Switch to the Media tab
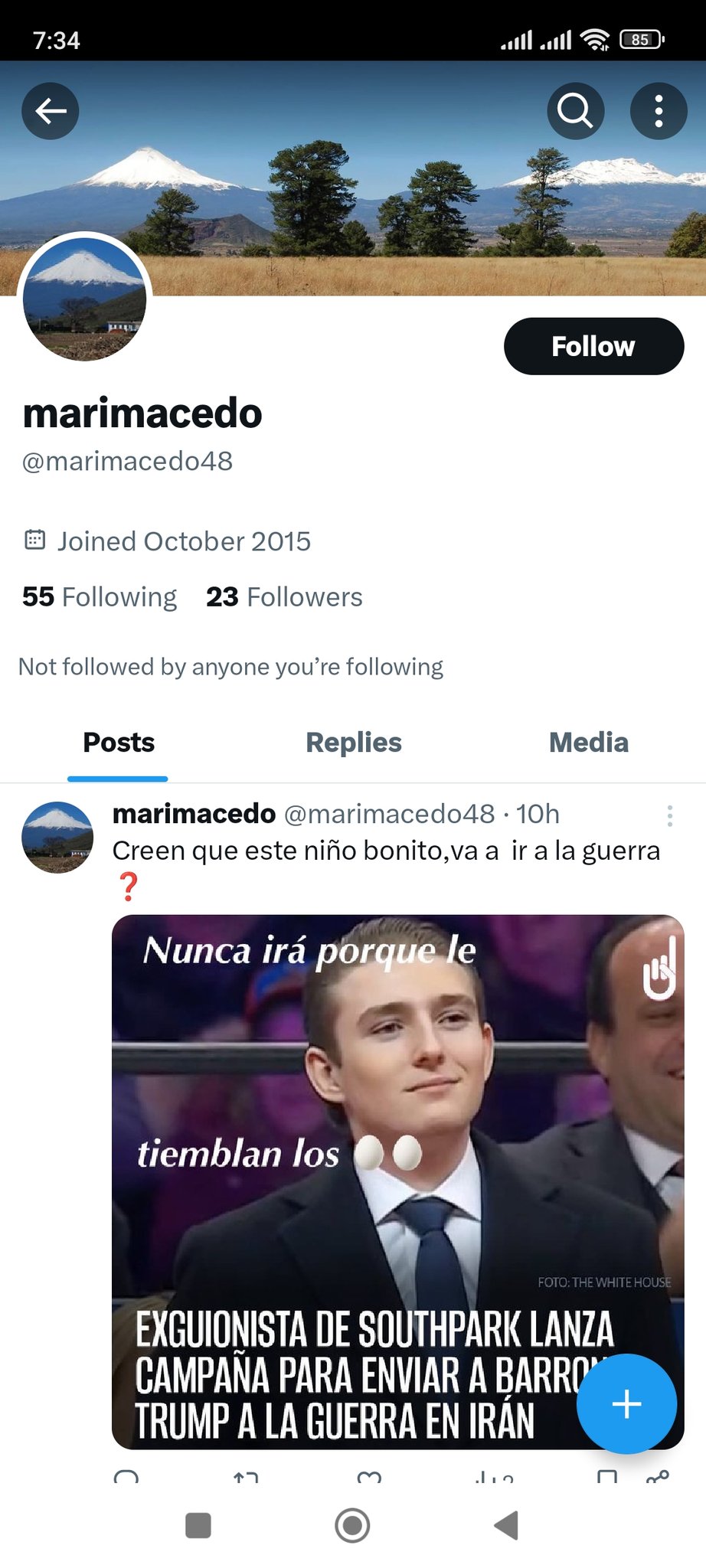 coord(588,743)
